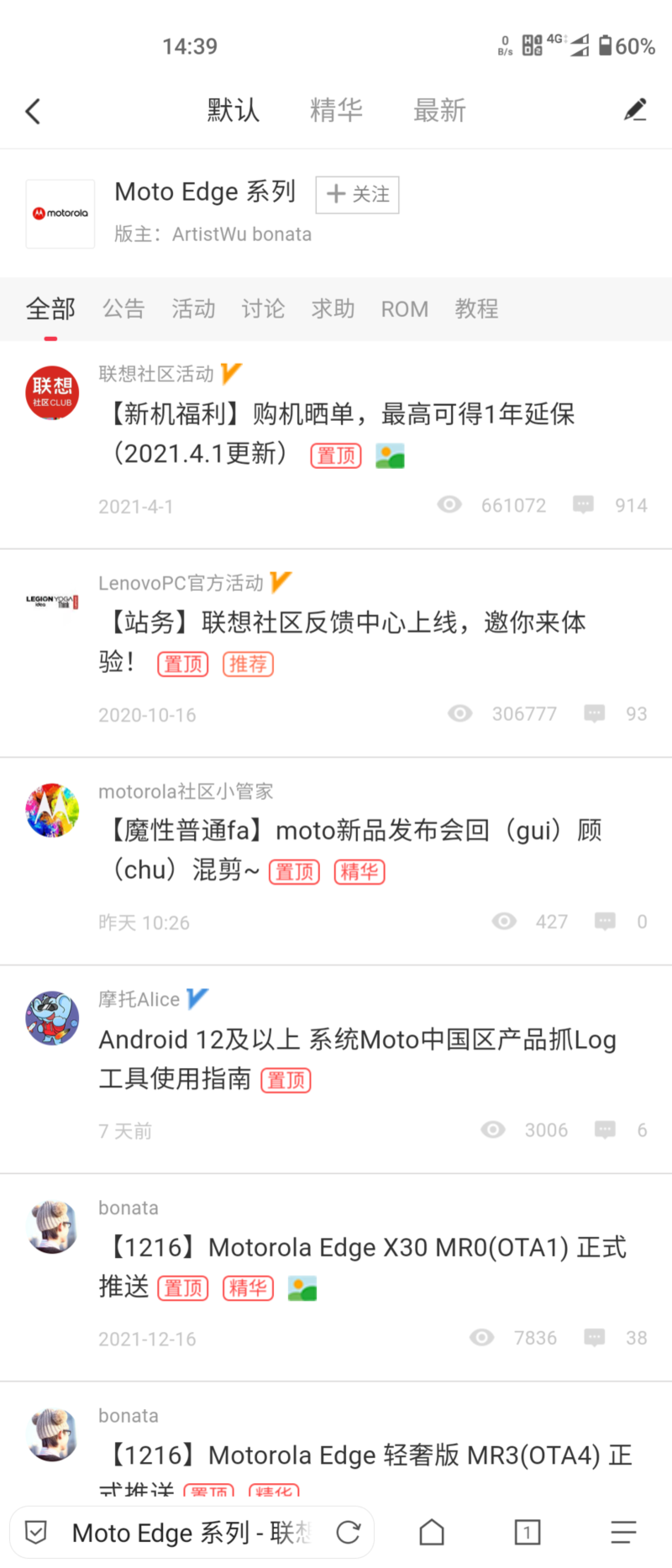Screen dimensions: 672x1568
Task: Switch to the 精华 sorting tab
Action: coord(336,110)
